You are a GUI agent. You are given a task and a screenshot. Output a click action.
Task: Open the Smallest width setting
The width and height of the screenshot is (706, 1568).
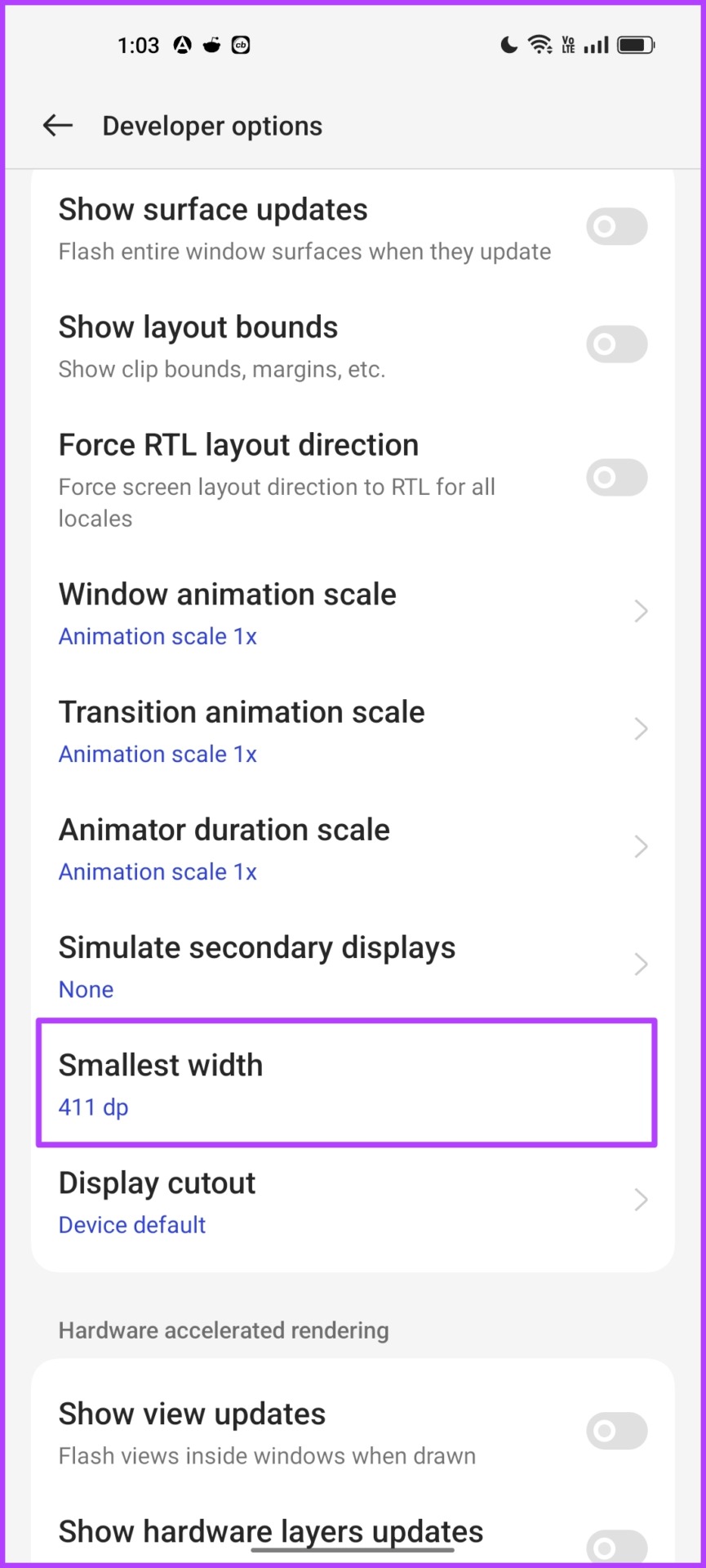pos(347,1084)
